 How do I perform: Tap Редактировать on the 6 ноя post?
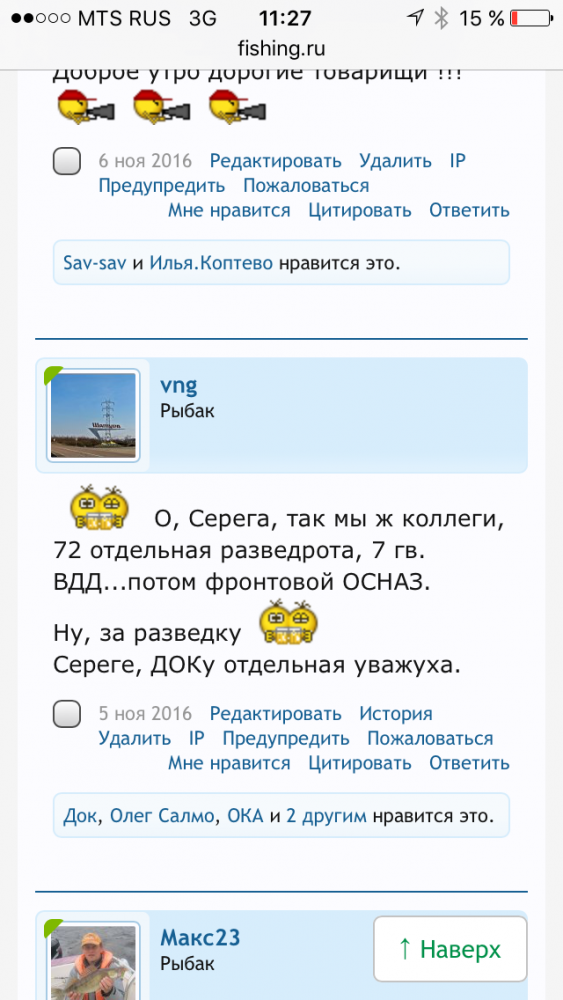click(x=275, y=161)
